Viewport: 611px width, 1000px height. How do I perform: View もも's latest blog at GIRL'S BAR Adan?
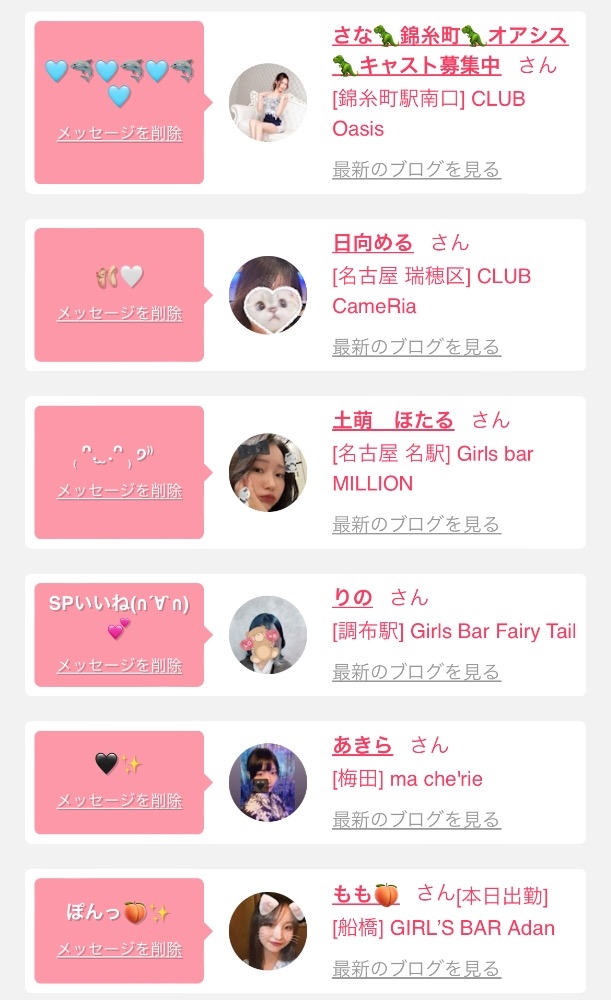(416, 969)
